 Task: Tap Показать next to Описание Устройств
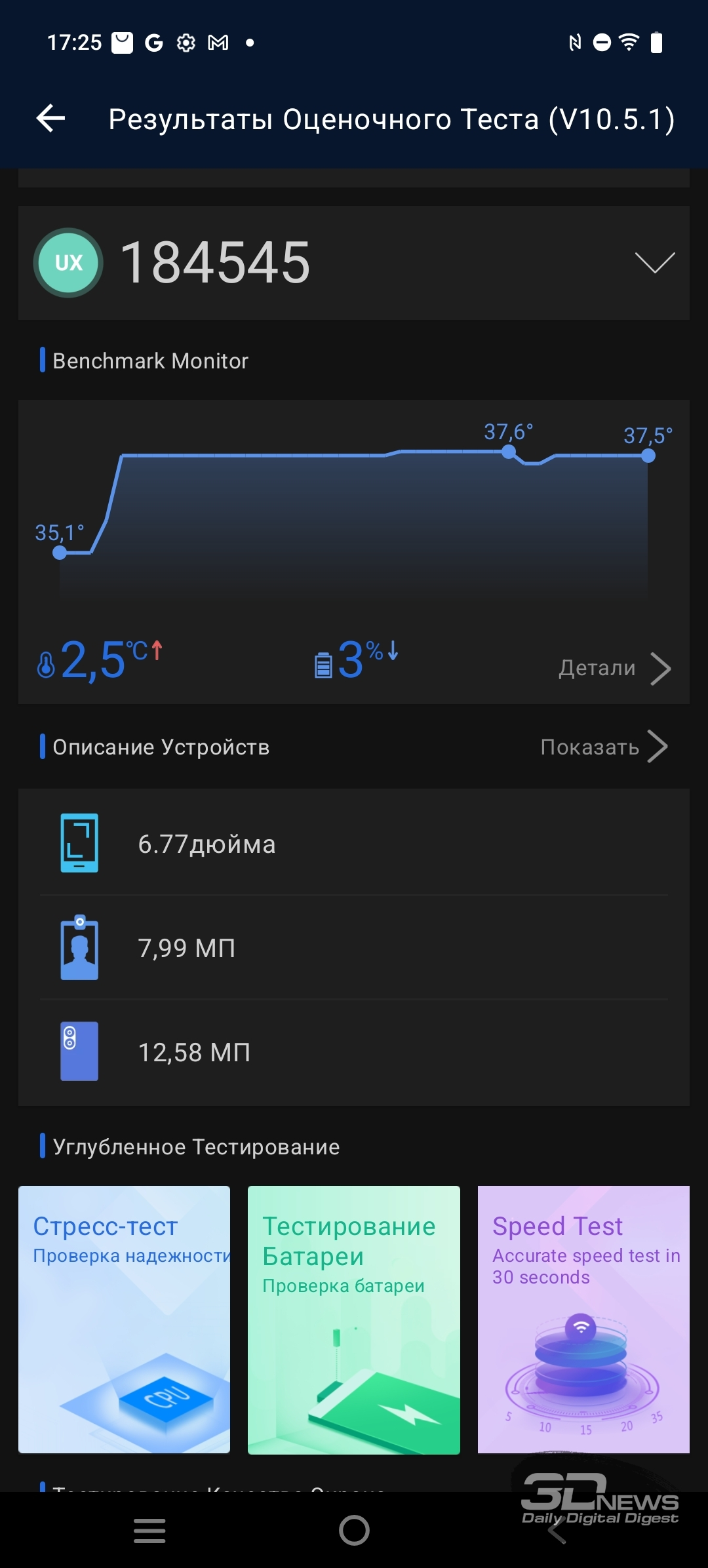click(x=604, y=747)
